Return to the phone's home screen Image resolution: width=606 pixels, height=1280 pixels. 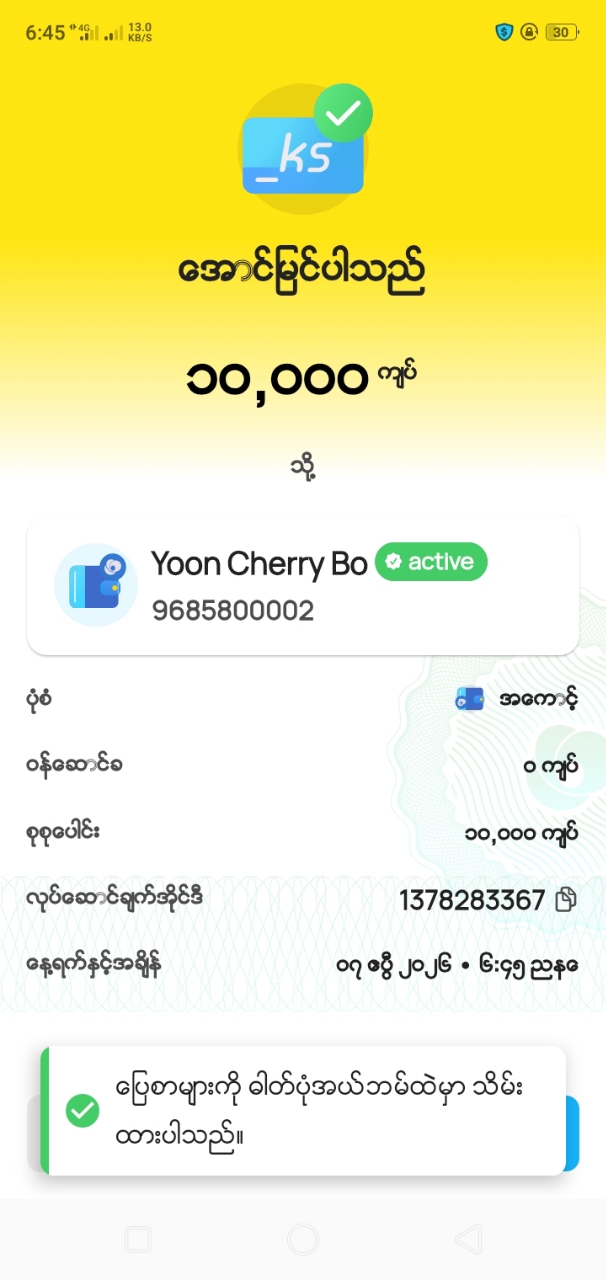pyautogui.click(x=302, y=1240)
